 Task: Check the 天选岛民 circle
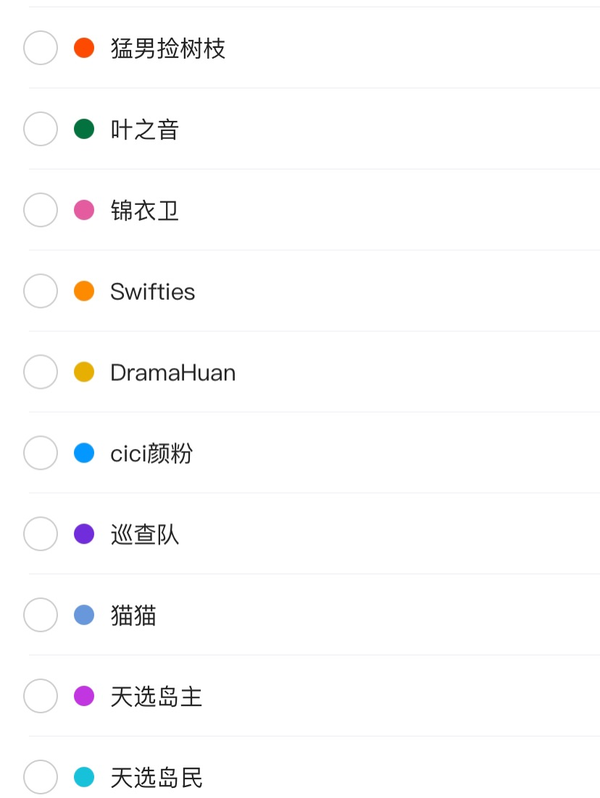pos(41,777)
